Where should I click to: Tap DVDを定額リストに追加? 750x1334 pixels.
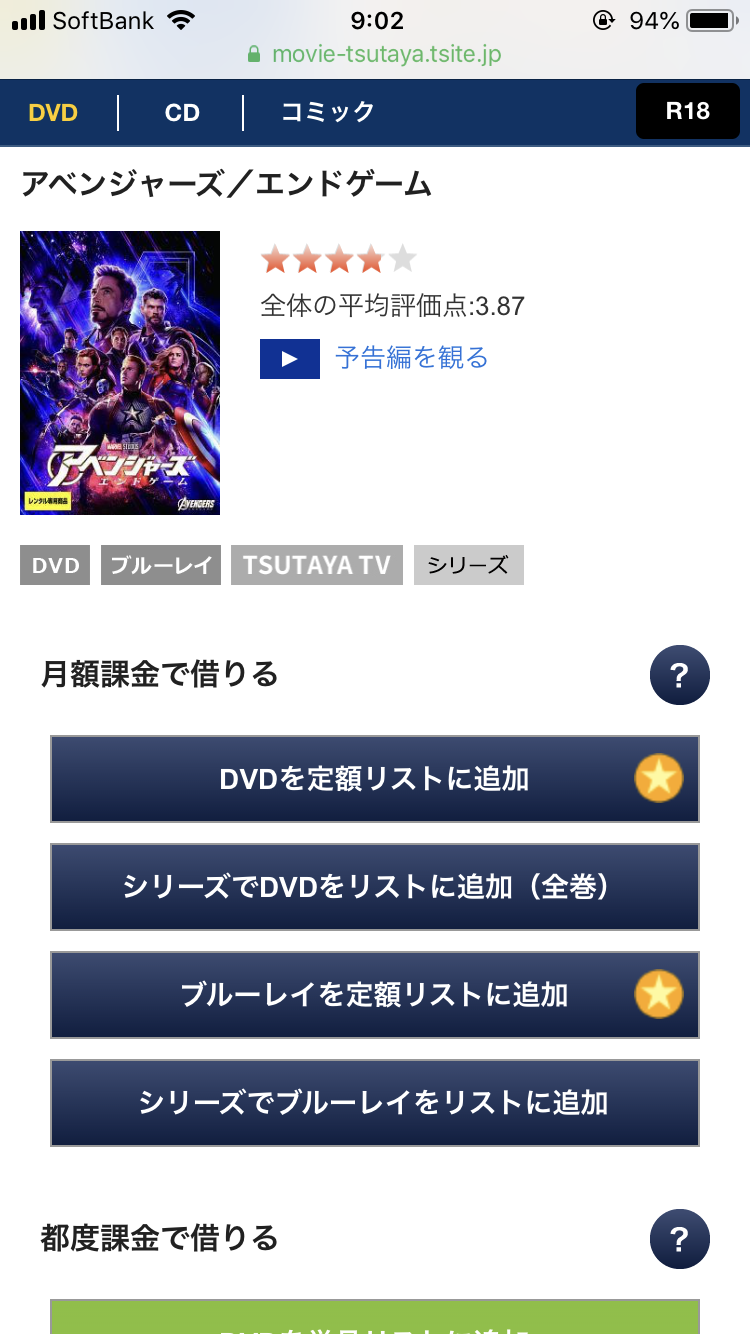(x=374, y=779)
